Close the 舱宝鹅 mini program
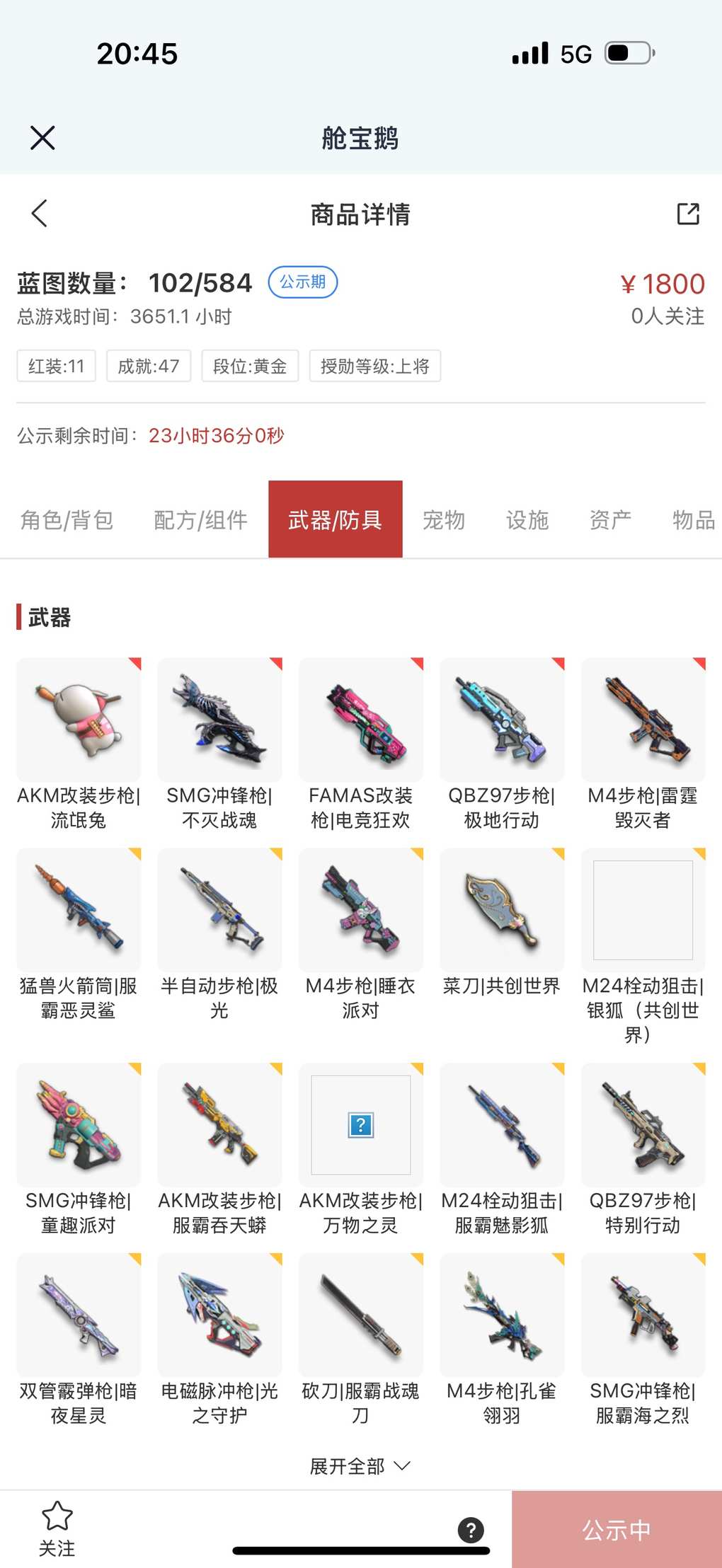The height and width of the screenshot is (1568, 722). (42, 138)
